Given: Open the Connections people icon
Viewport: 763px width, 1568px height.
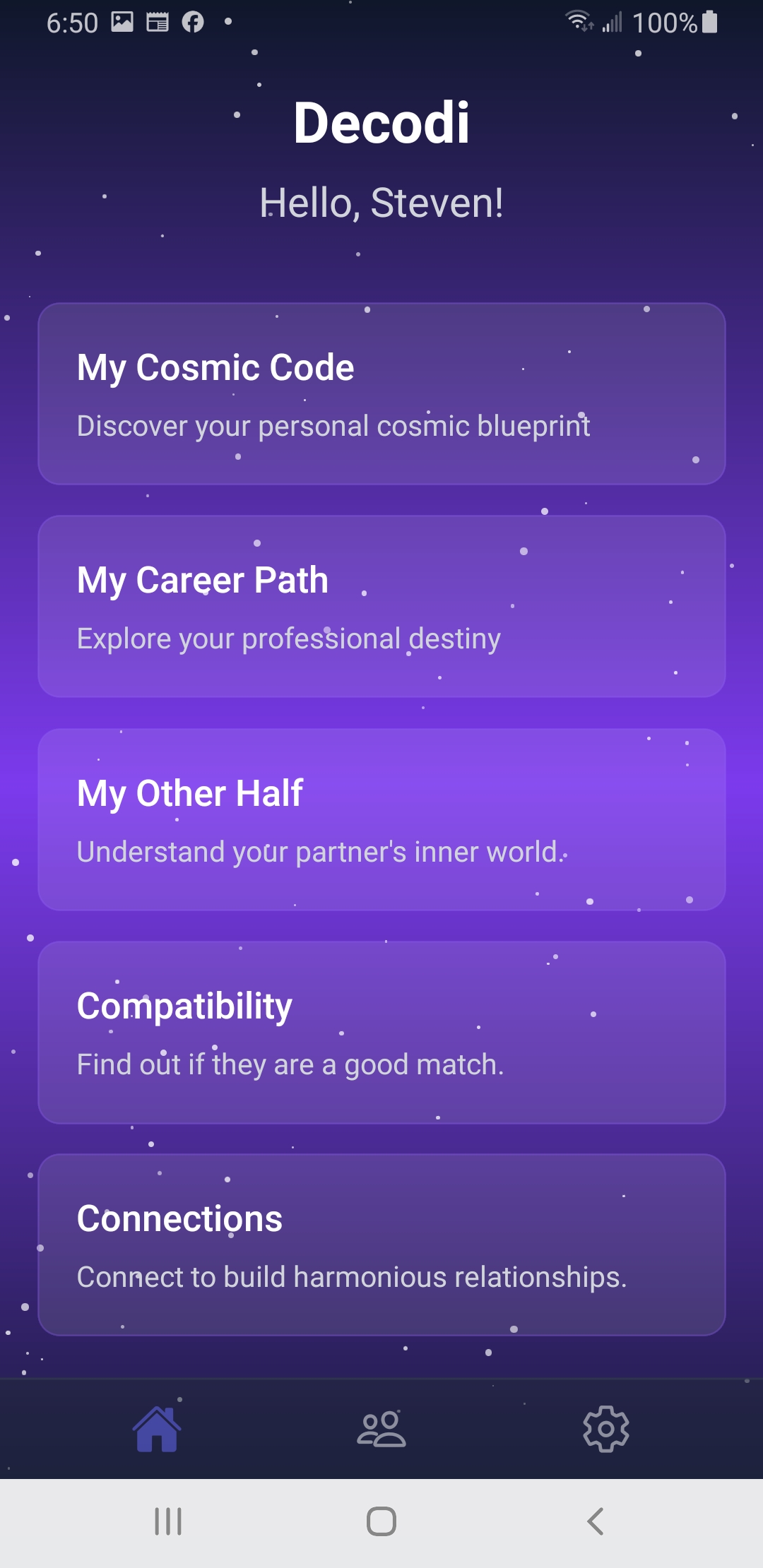Looking at the screenshot, I should coord(381,1427).
